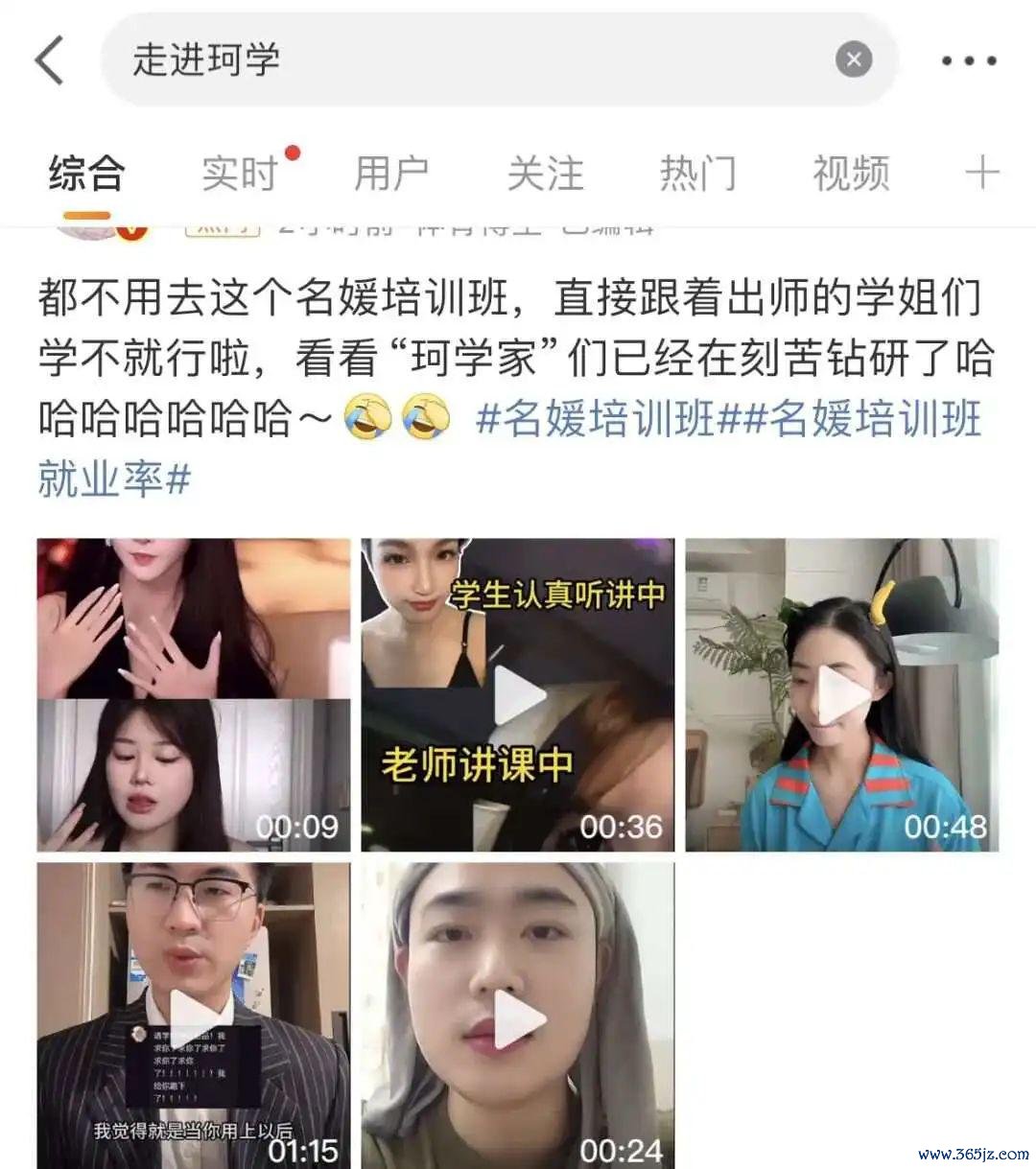Open the three-dot overflow menu

[x=969, y=60]
